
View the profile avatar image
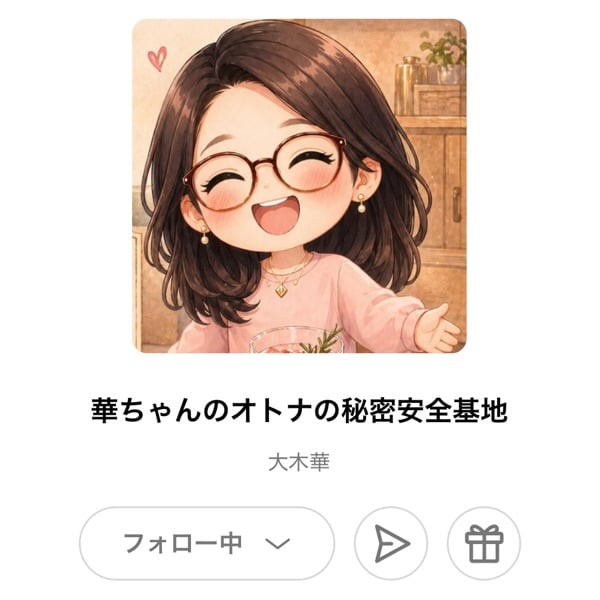pos(300,186)
